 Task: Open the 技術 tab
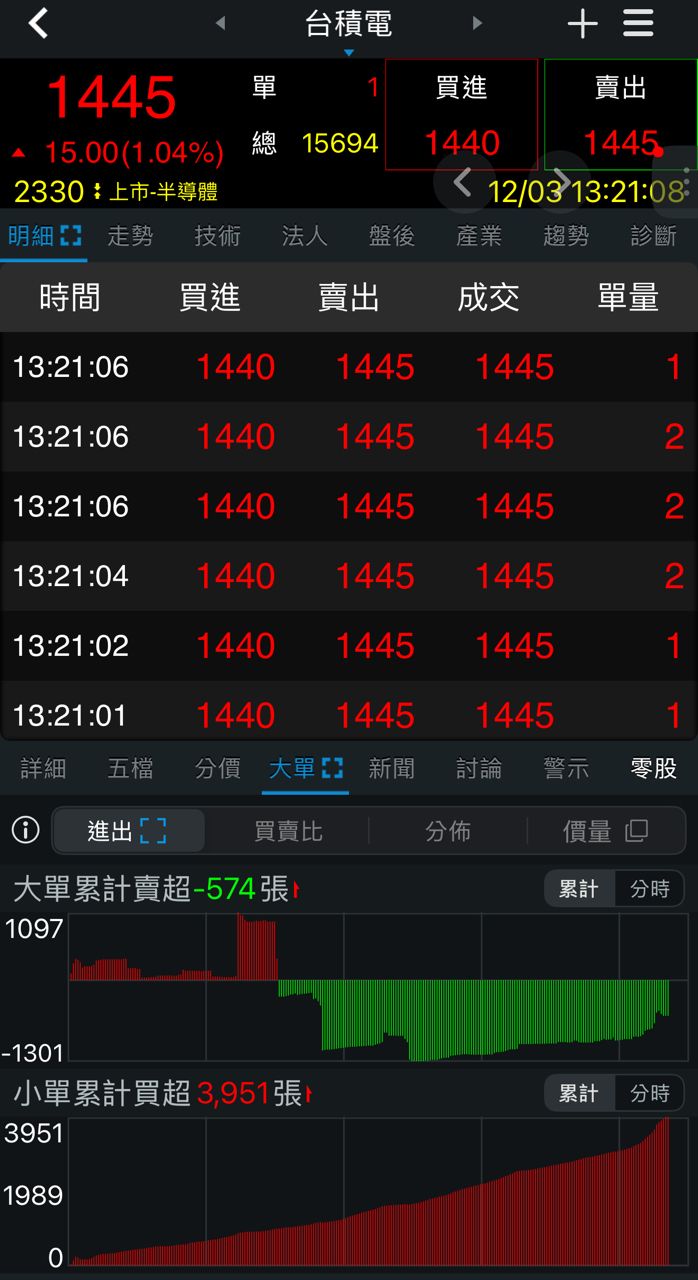217,236
